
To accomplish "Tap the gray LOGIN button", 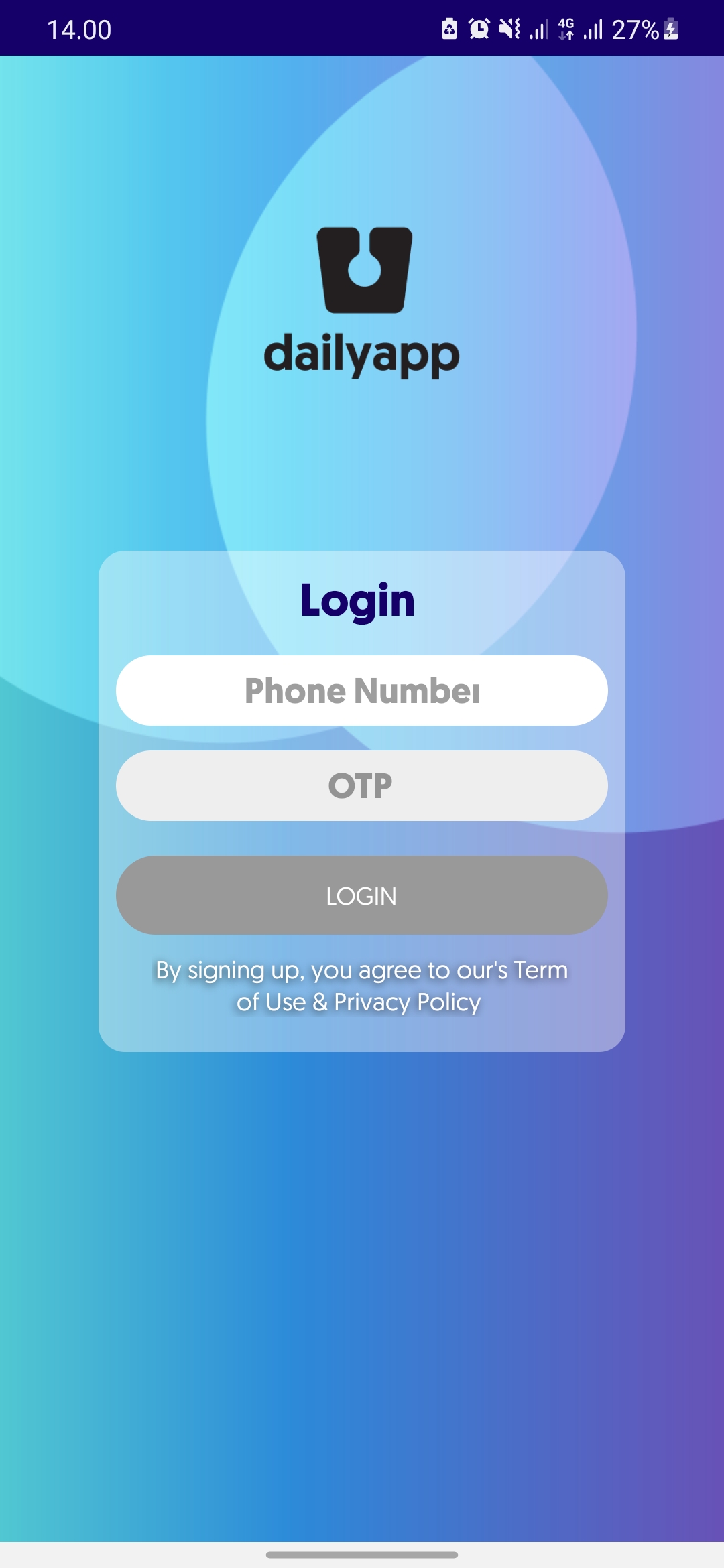I will tap(362, 896).
